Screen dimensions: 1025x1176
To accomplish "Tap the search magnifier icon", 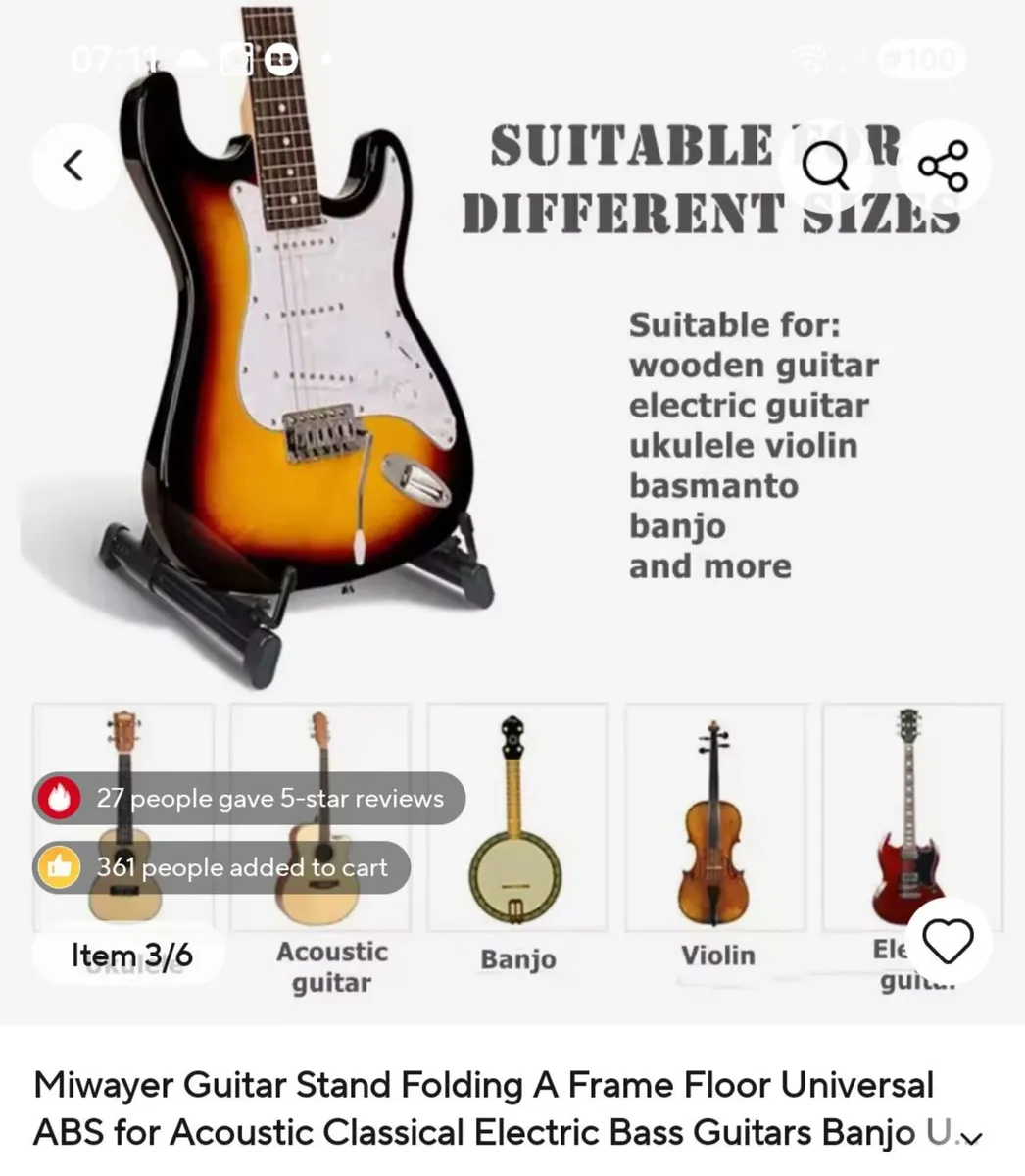I will click(x=826, y=165).
